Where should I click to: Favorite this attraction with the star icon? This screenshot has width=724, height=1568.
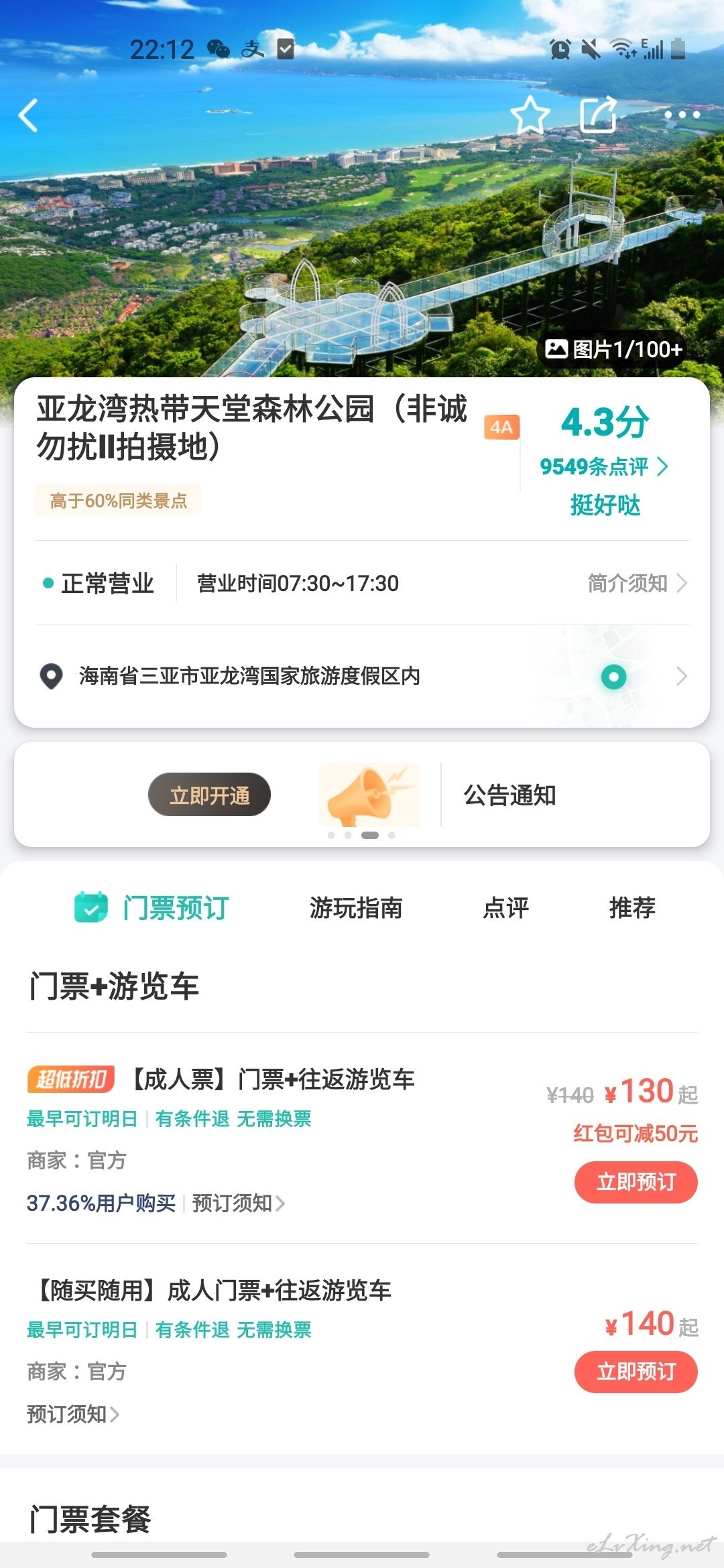(x=530, y=115)
